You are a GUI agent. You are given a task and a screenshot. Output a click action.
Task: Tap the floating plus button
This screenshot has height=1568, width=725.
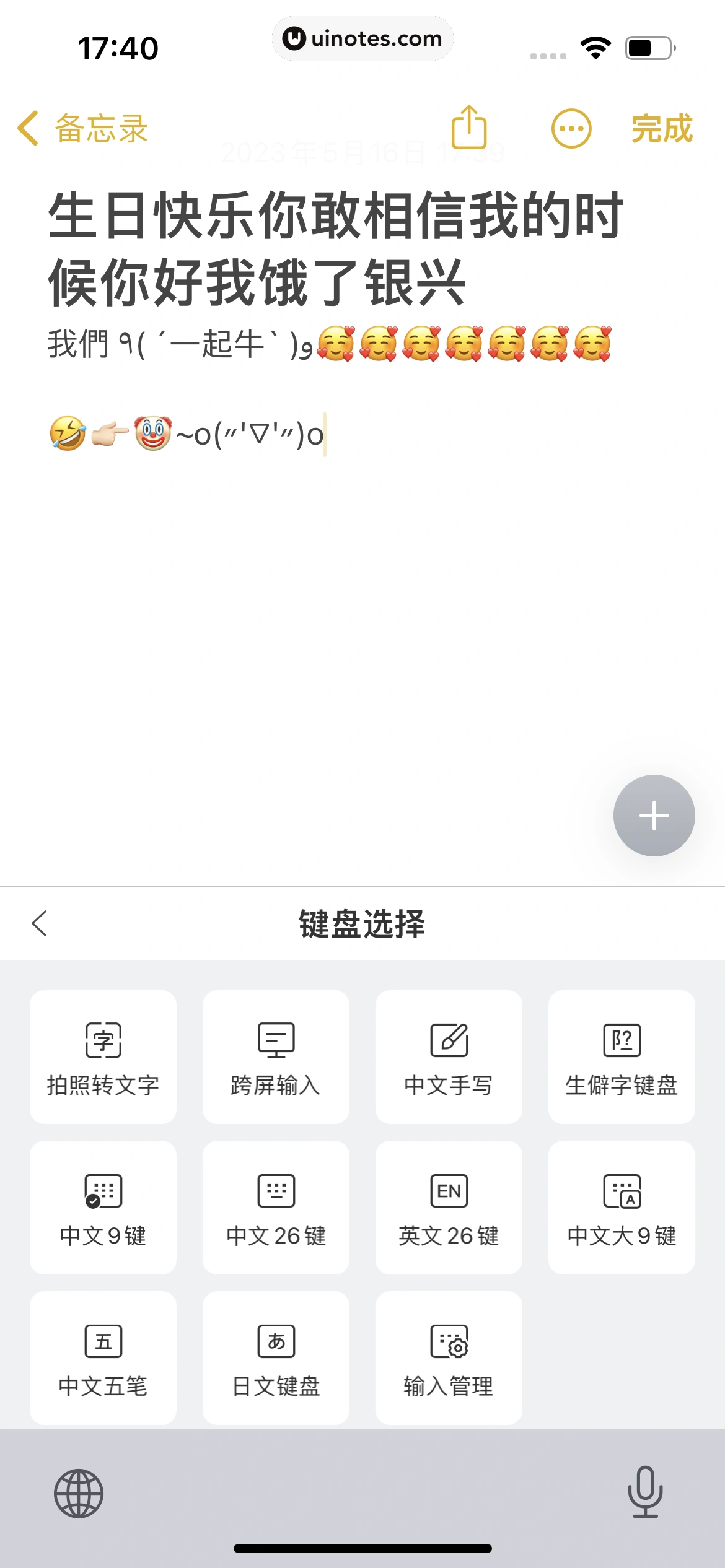point(654,815)
